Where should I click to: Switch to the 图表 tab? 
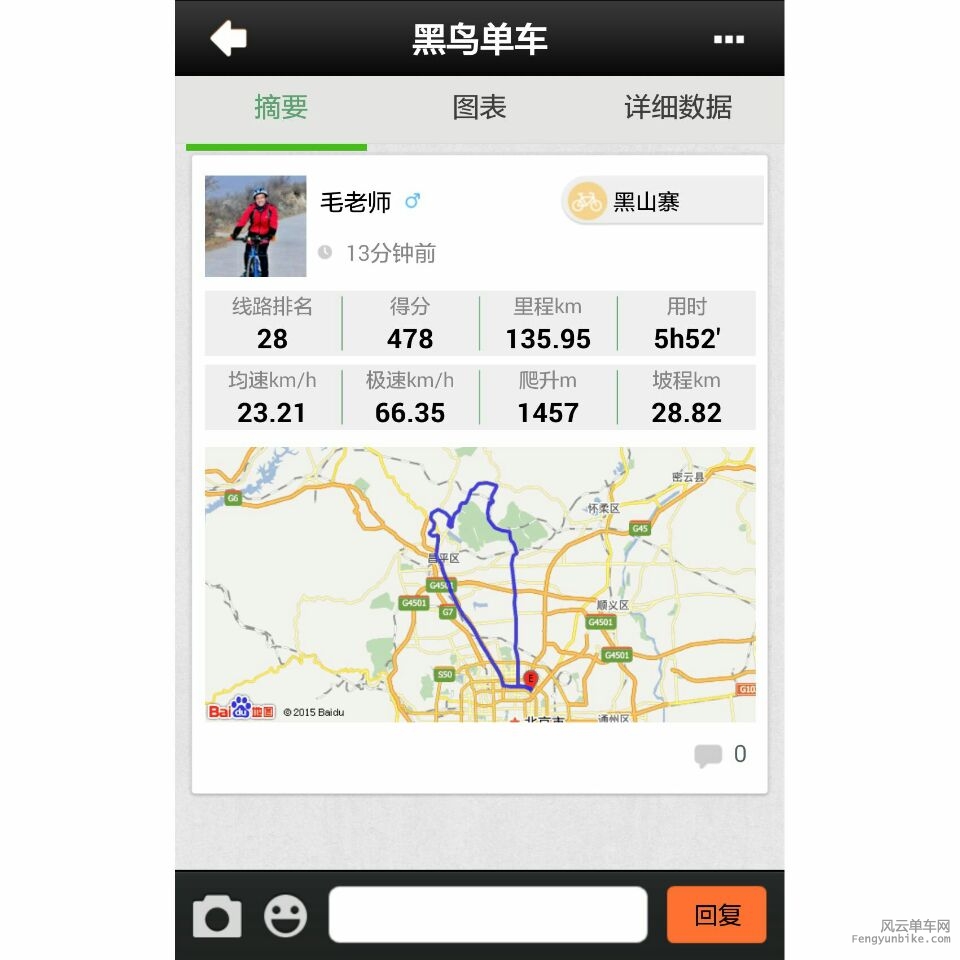tap(479, 108)
